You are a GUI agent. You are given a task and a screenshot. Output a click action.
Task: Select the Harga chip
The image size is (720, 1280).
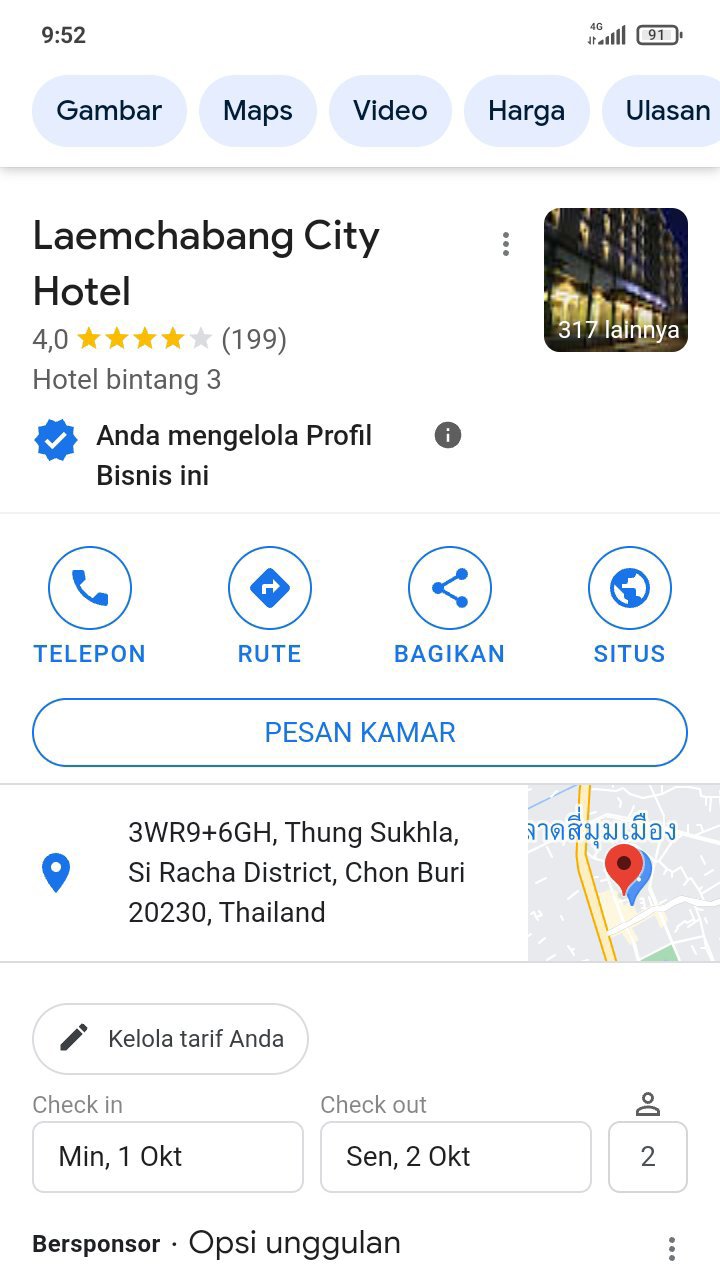[526, 111]
